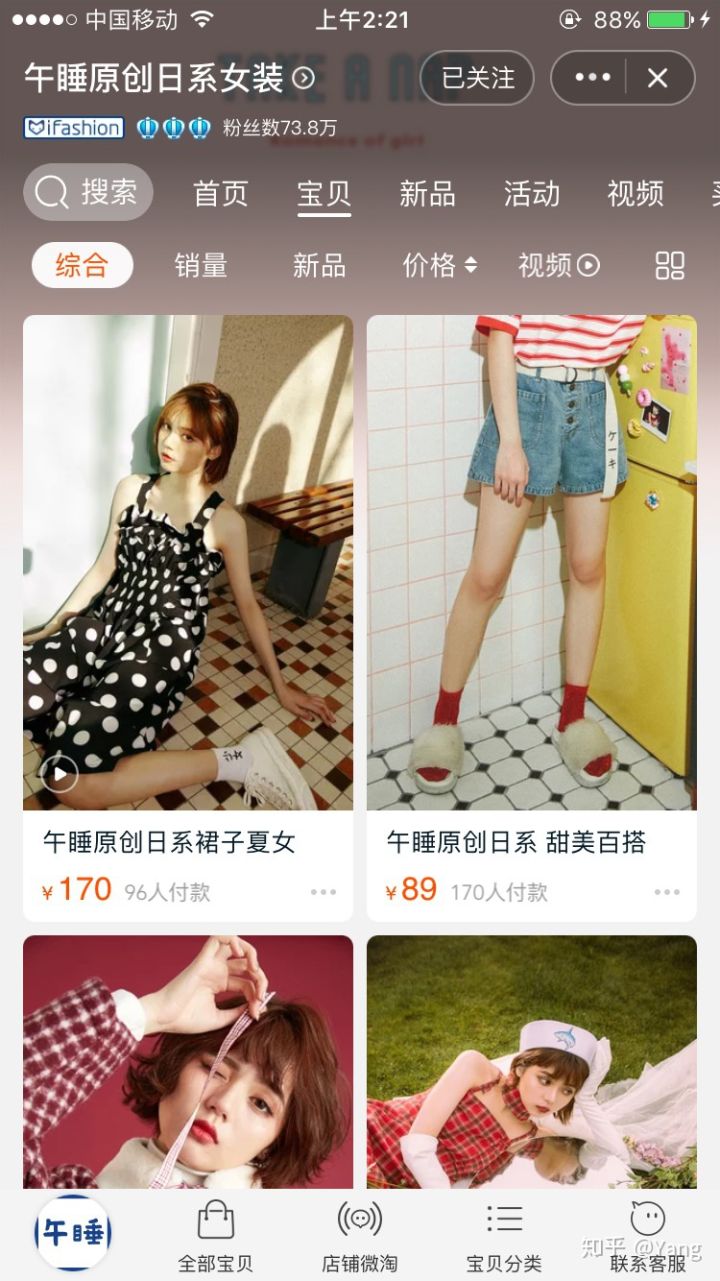The image size is (720, 1281).
Task: Switch to the 新品 top tab
Action: pos(427,193)
